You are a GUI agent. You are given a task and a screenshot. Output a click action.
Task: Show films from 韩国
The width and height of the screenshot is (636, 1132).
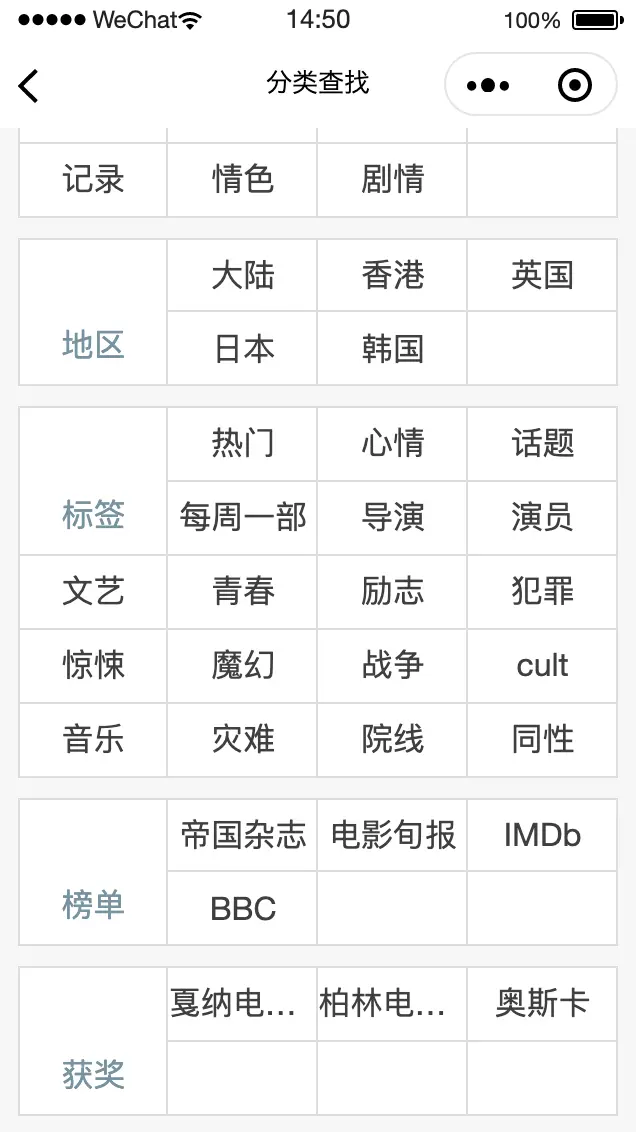click(393, 349)
